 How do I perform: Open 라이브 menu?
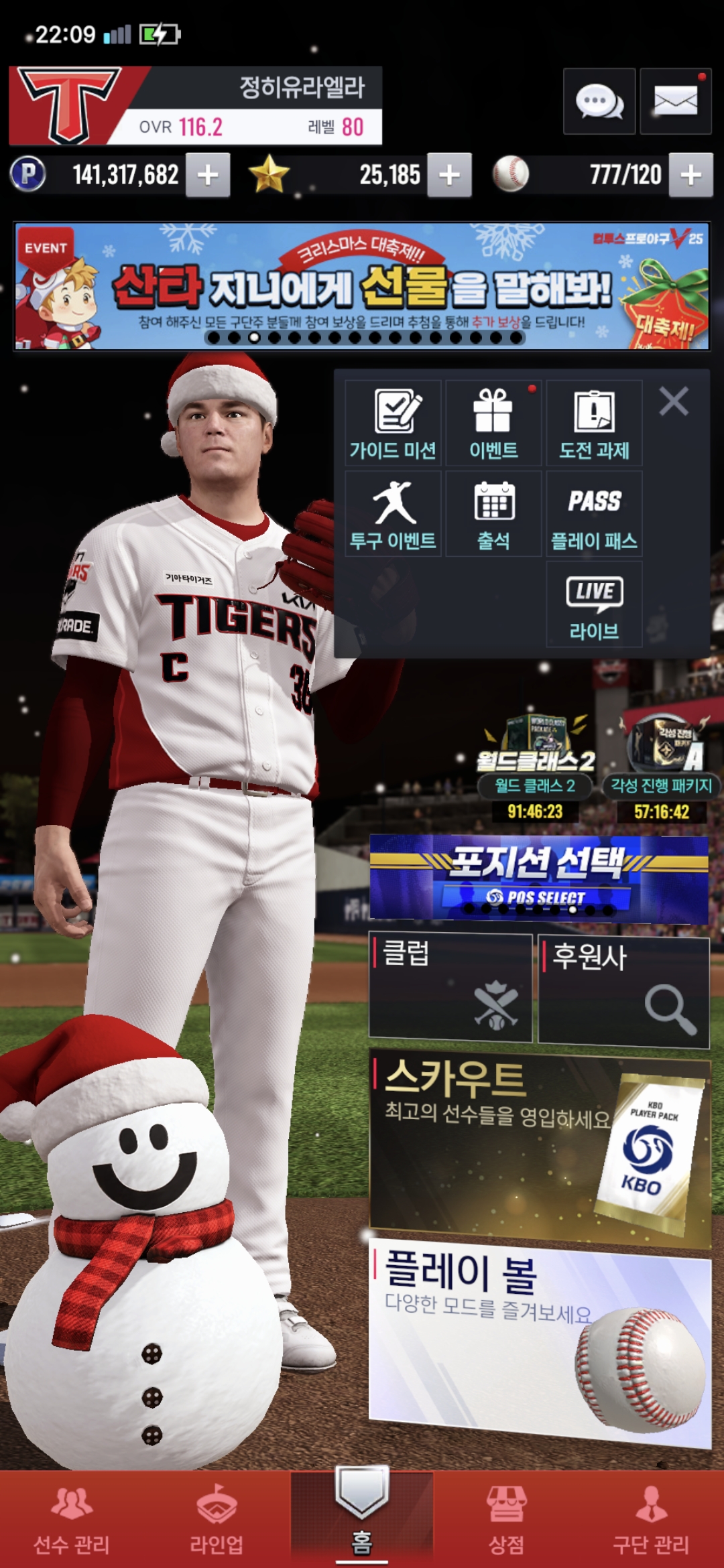click(x=594, y=604)
